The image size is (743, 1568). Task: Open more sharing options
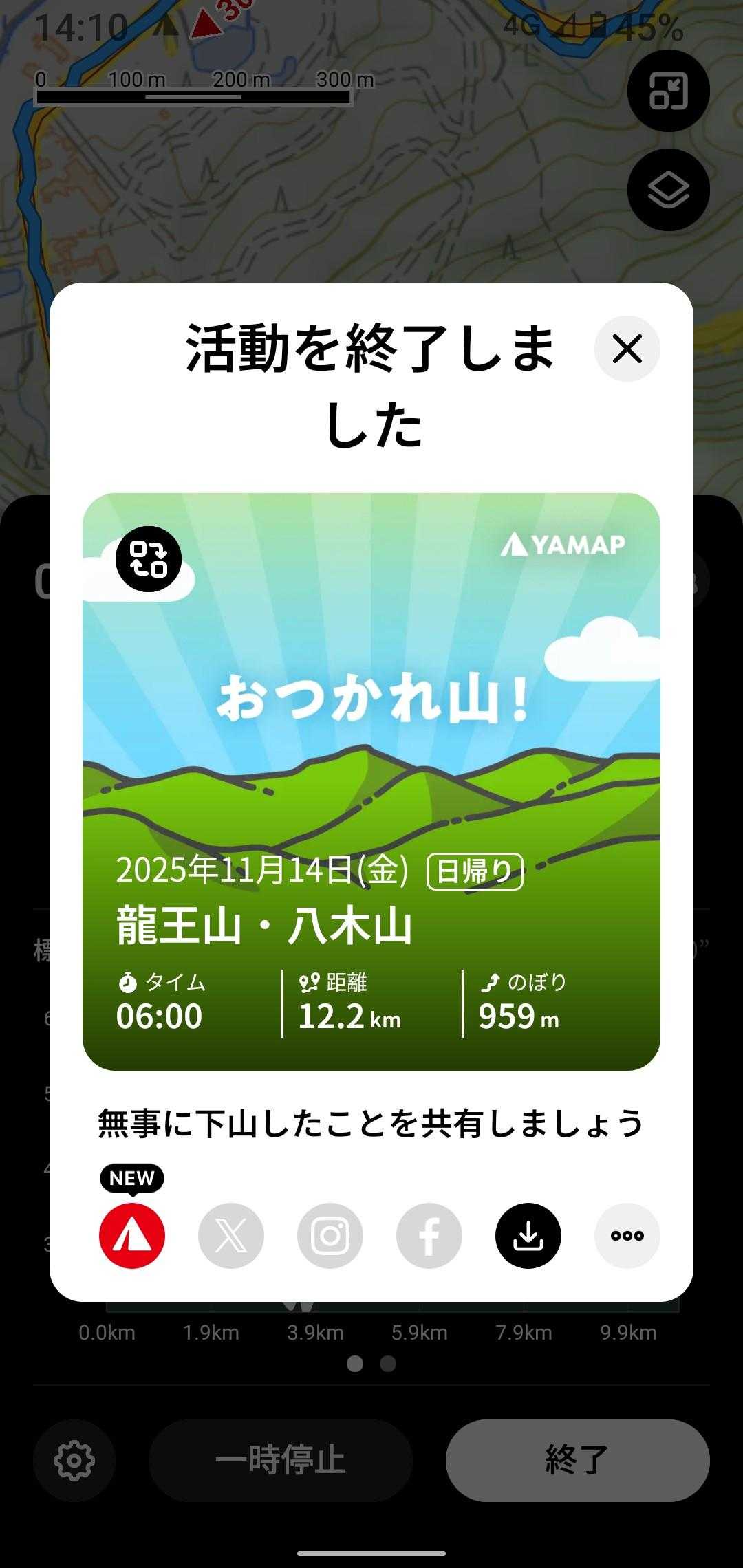(x=627, y=1236)
